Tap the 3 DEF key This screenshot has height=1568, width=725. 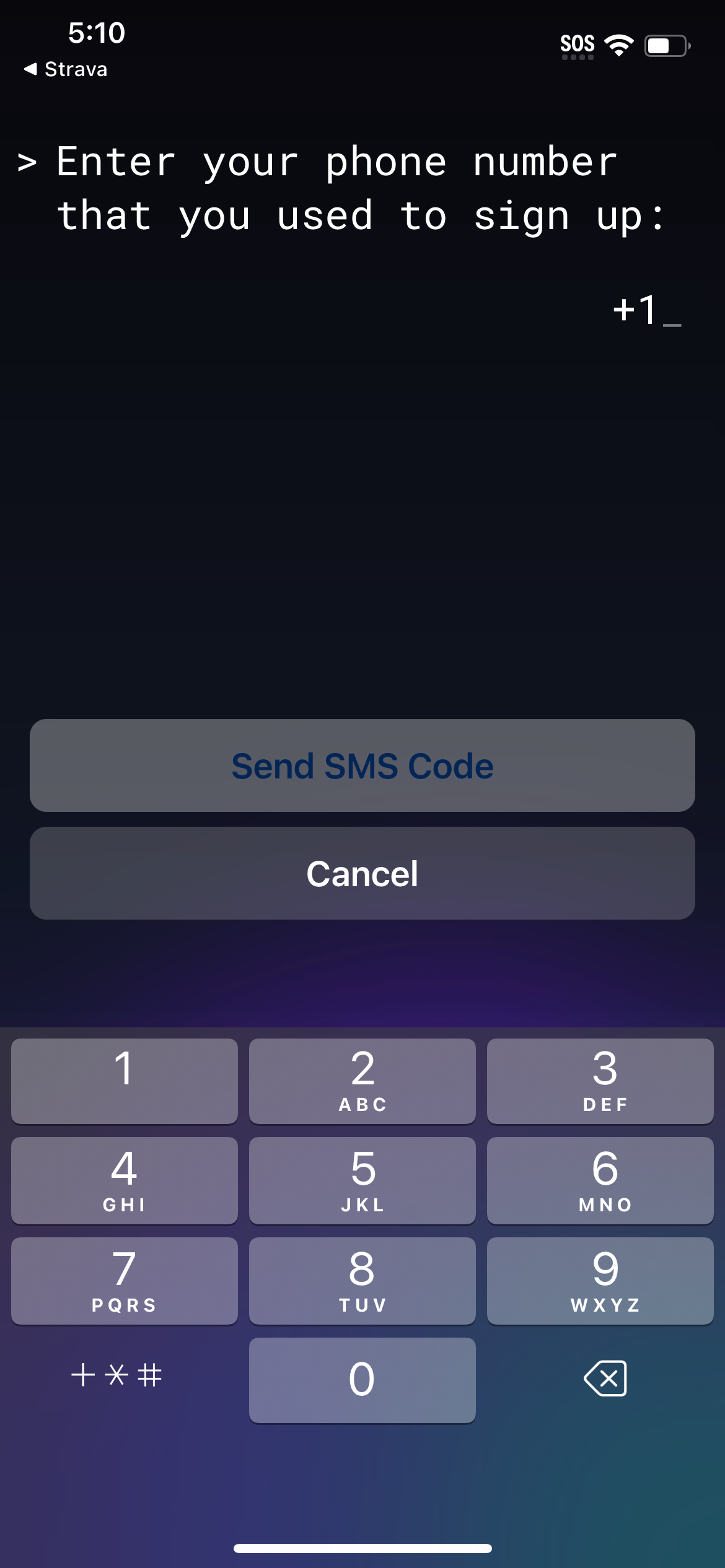point(599,1081)
